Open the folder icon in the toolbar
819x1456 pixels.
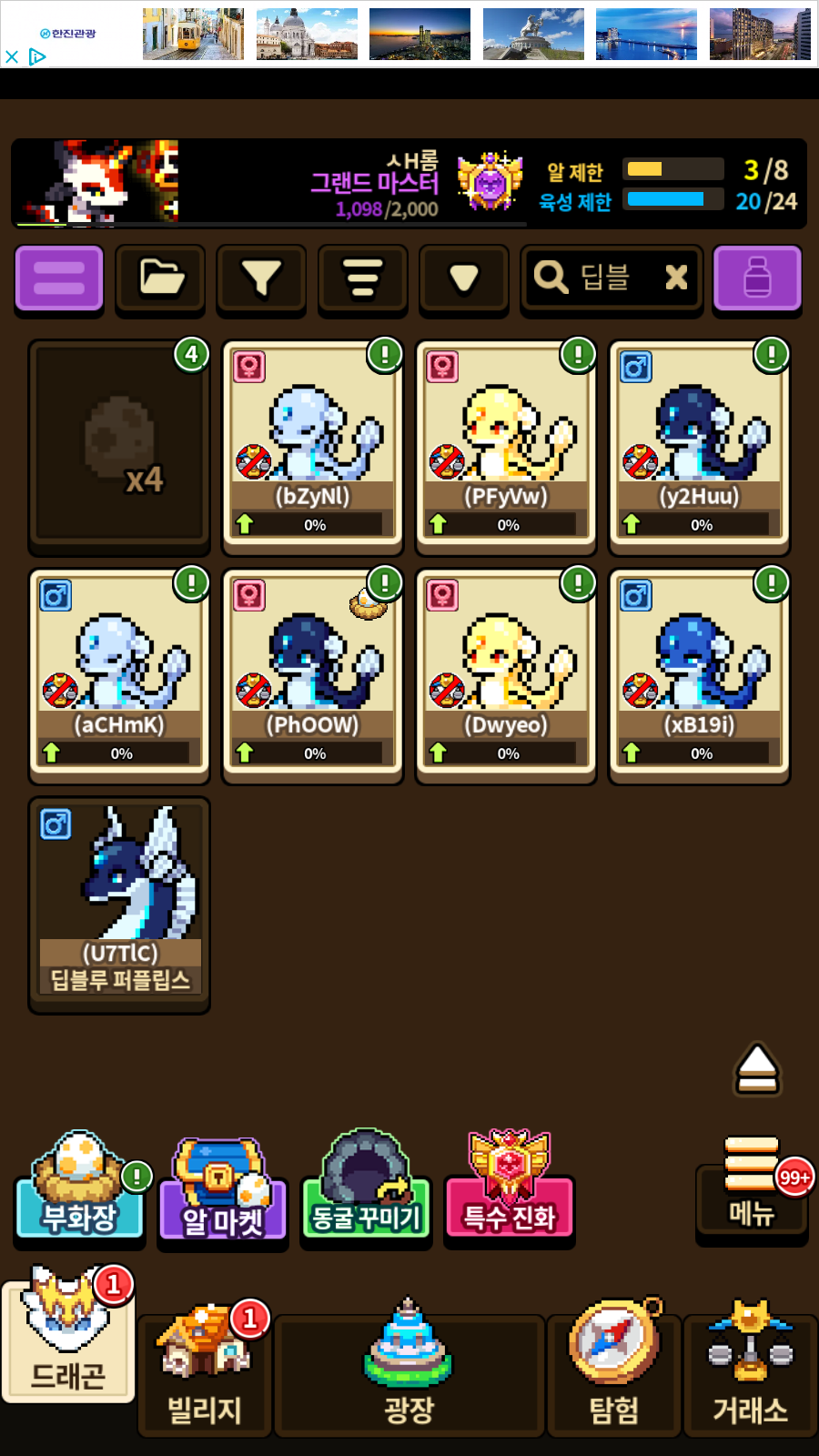click(x=160, y=278)
